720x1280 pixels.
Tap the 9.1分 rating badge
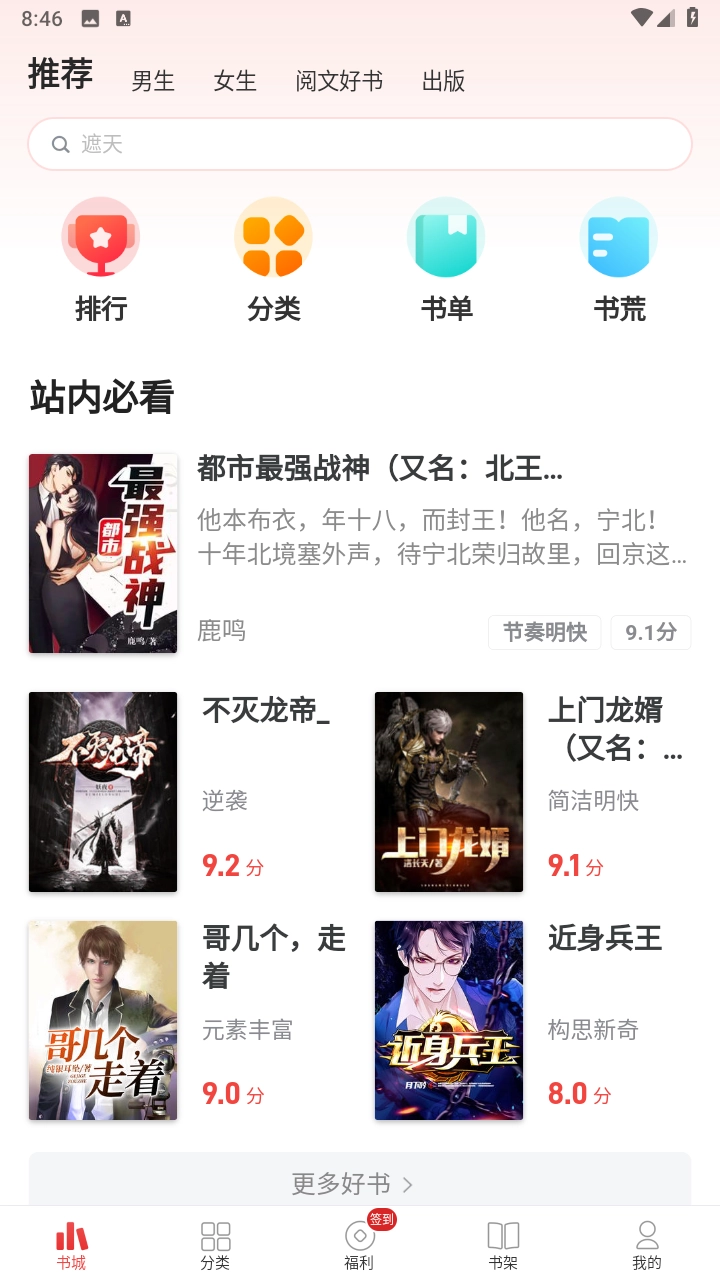650,632
